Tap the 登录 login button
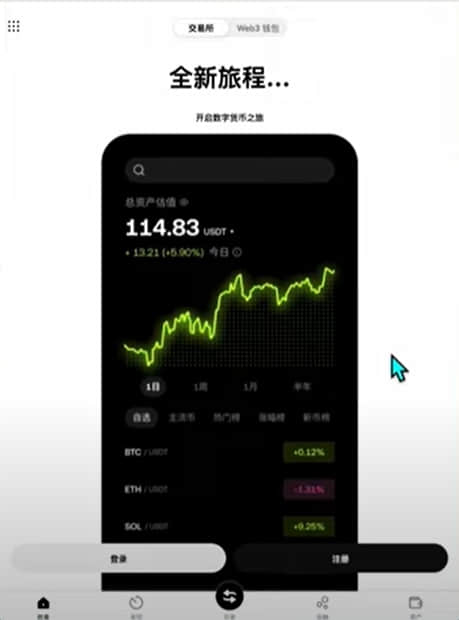The image size is (459, 620). click(119, 558)
